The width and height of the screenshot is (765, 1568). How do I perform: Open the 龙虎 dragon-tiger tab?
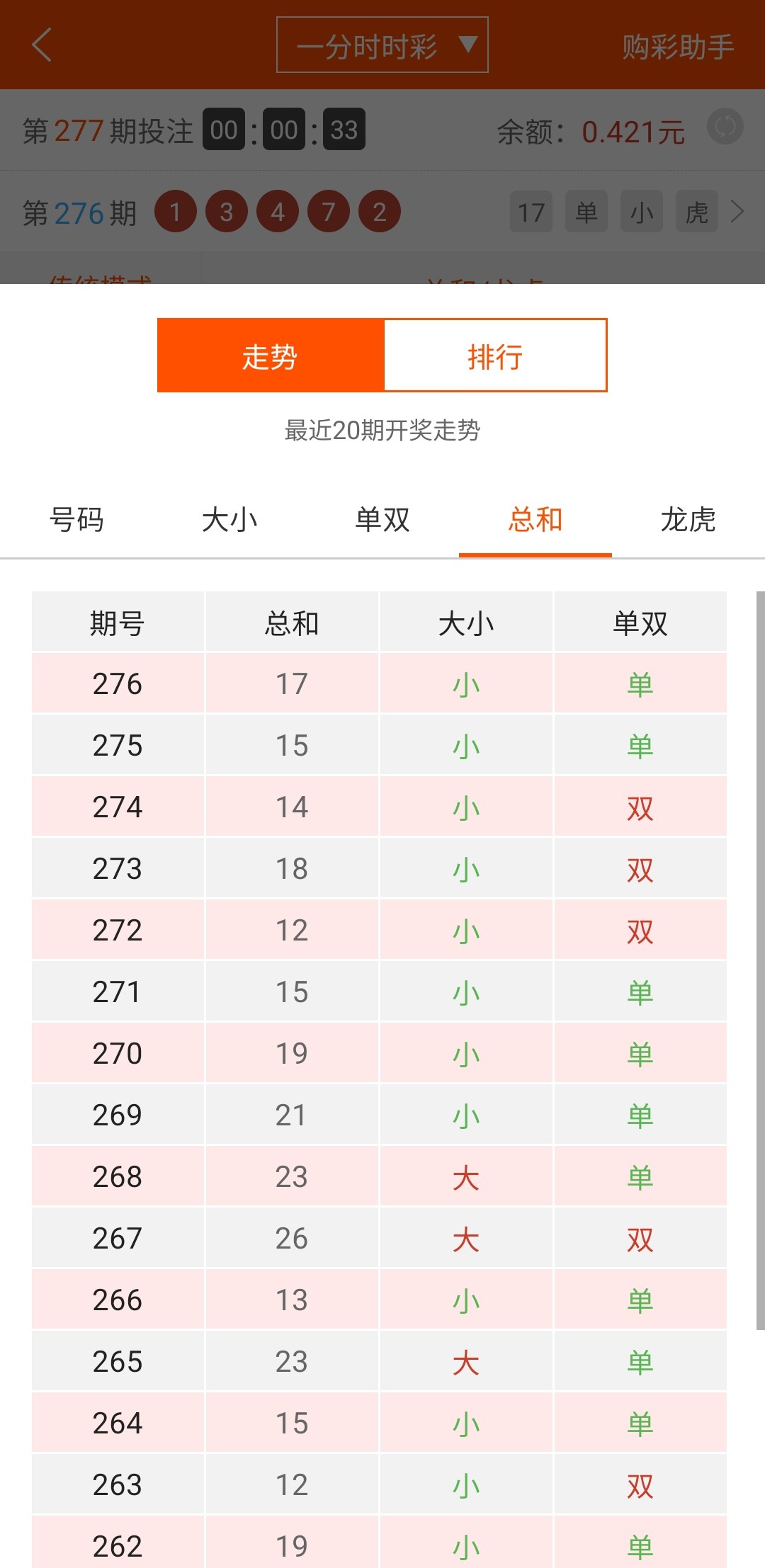tap(688, 520)
